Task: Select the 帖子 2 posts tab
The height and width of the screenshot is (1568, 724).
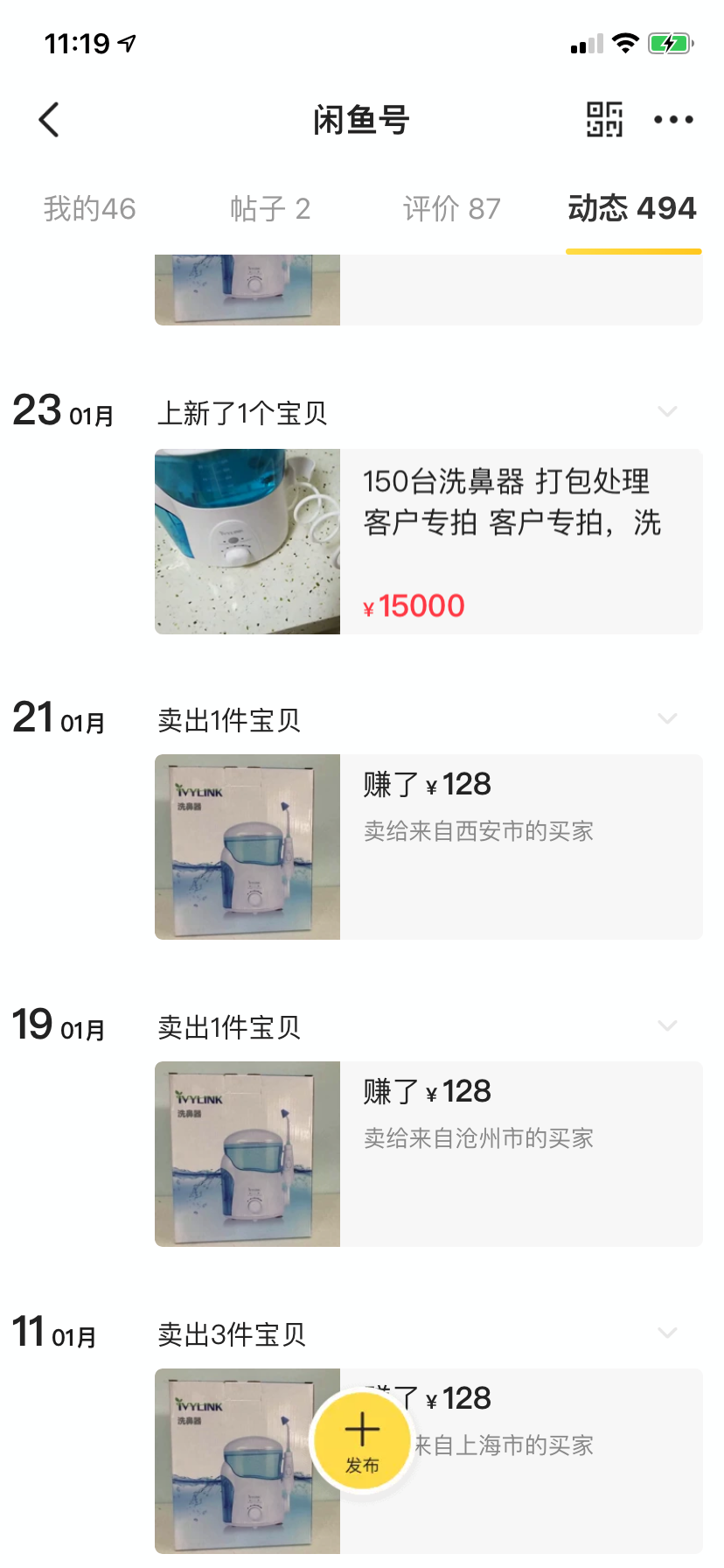Action: [271, 208]
